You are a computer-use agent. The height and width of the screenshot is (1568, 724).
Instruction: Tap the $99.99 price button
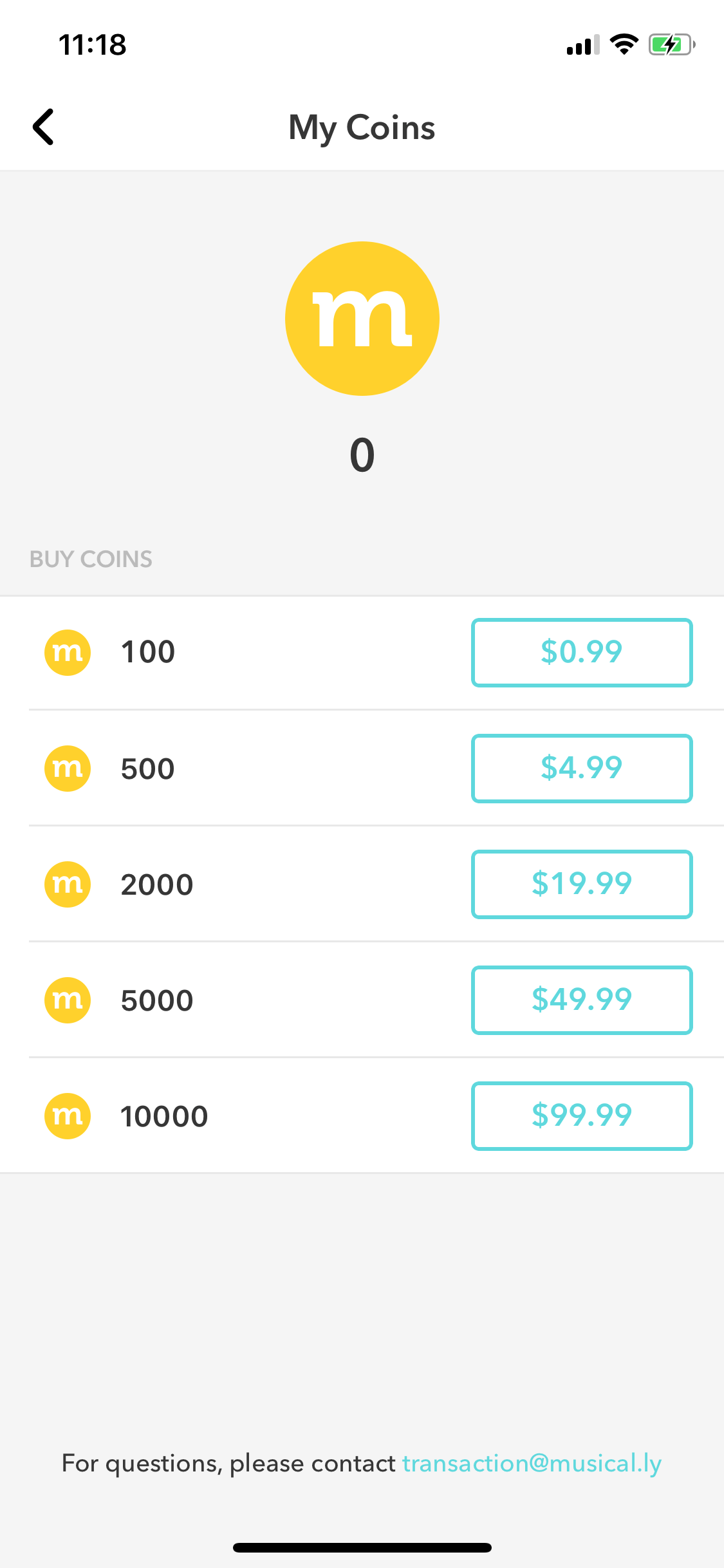point(582,1116)
